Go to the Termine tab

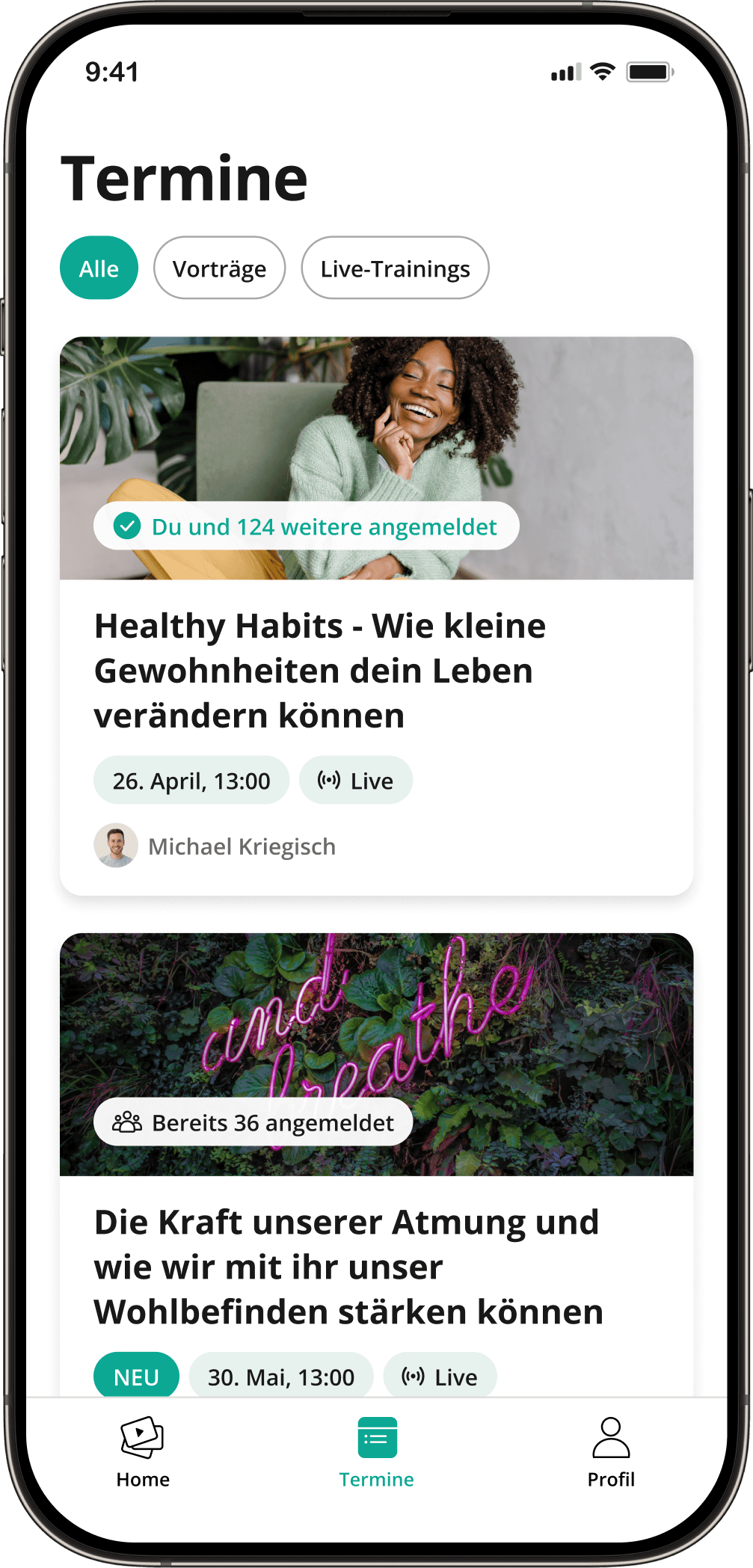click(377, 1452)
